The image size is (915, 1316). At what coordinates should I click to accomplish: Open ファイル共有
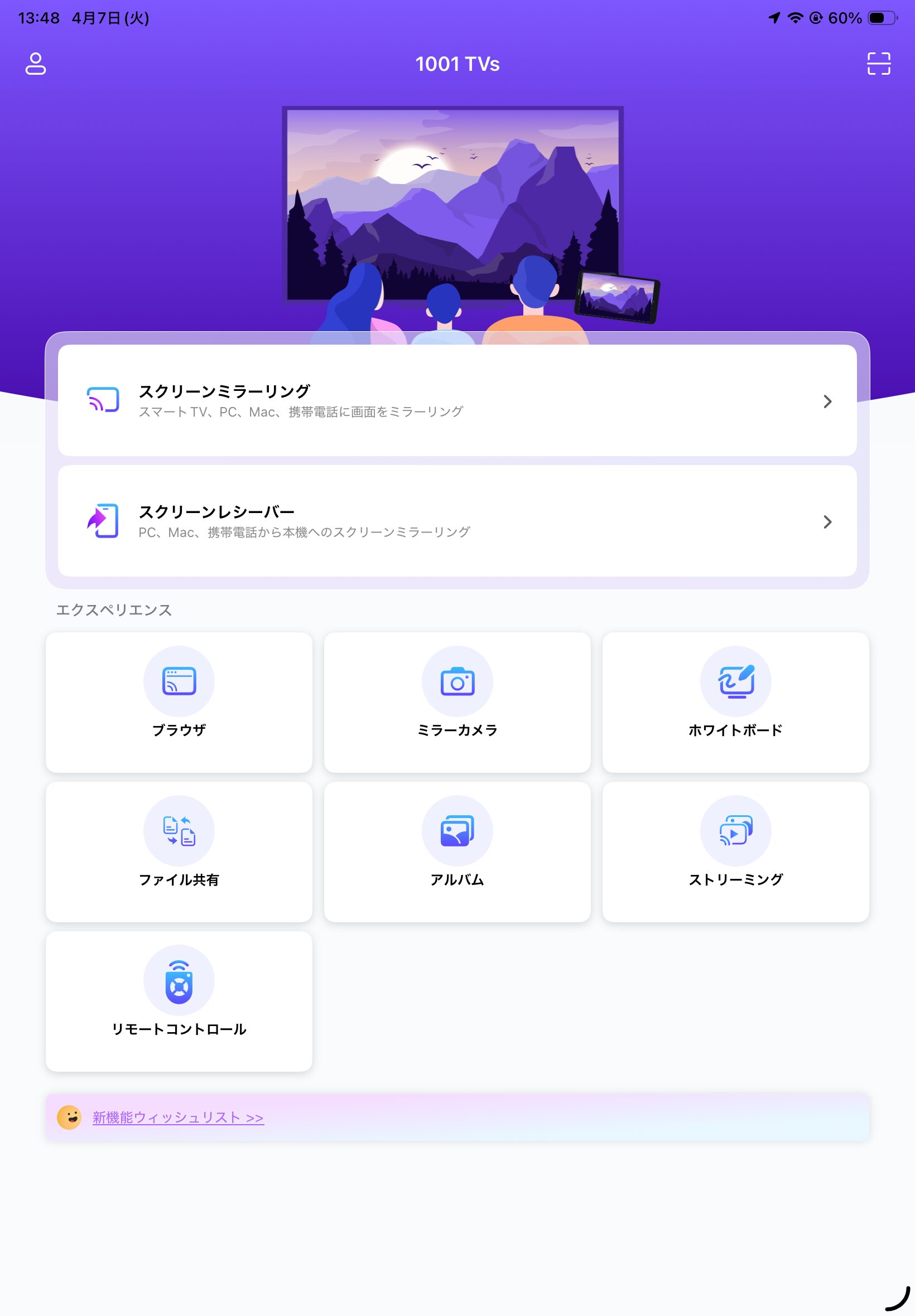tap(179, 851)
